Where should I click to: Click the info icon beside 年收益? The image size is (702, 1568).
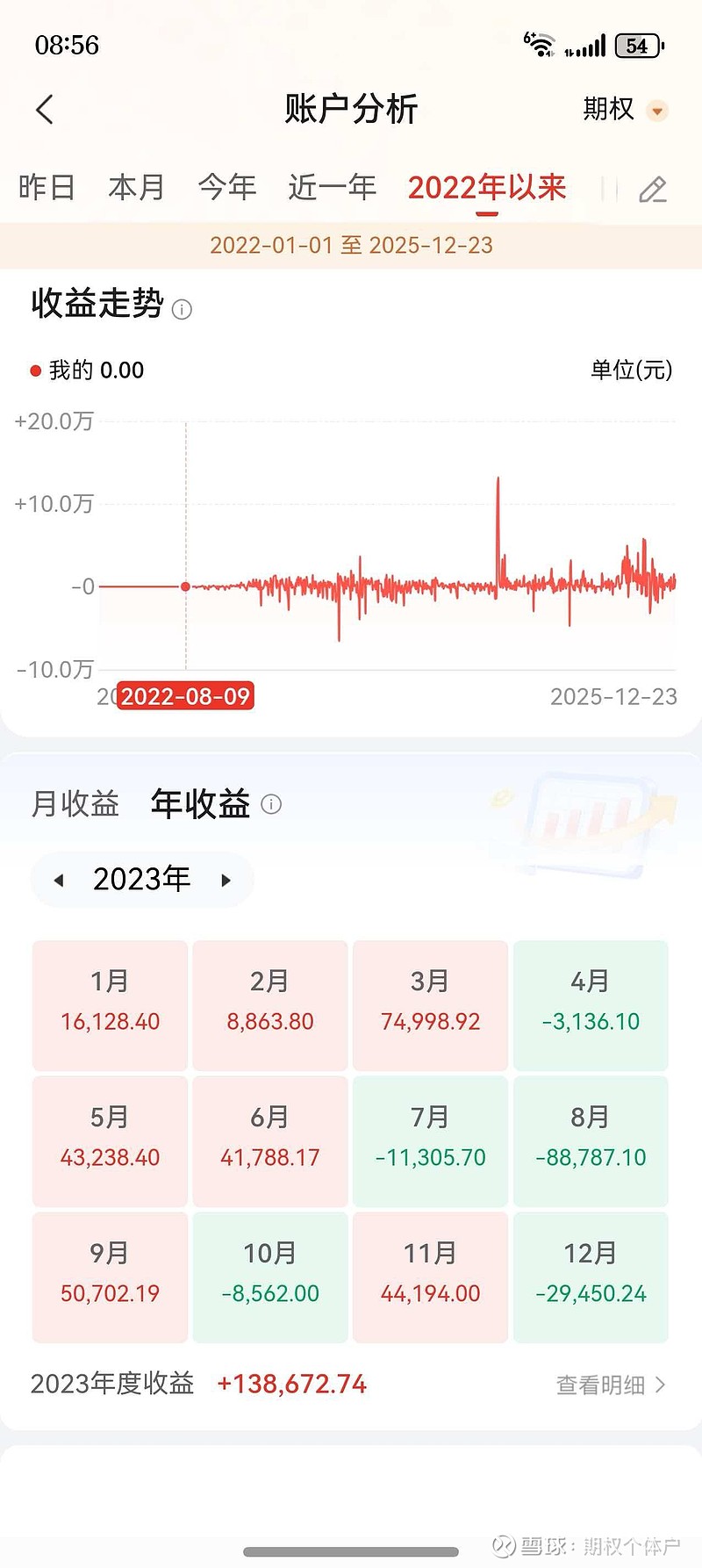270,805
